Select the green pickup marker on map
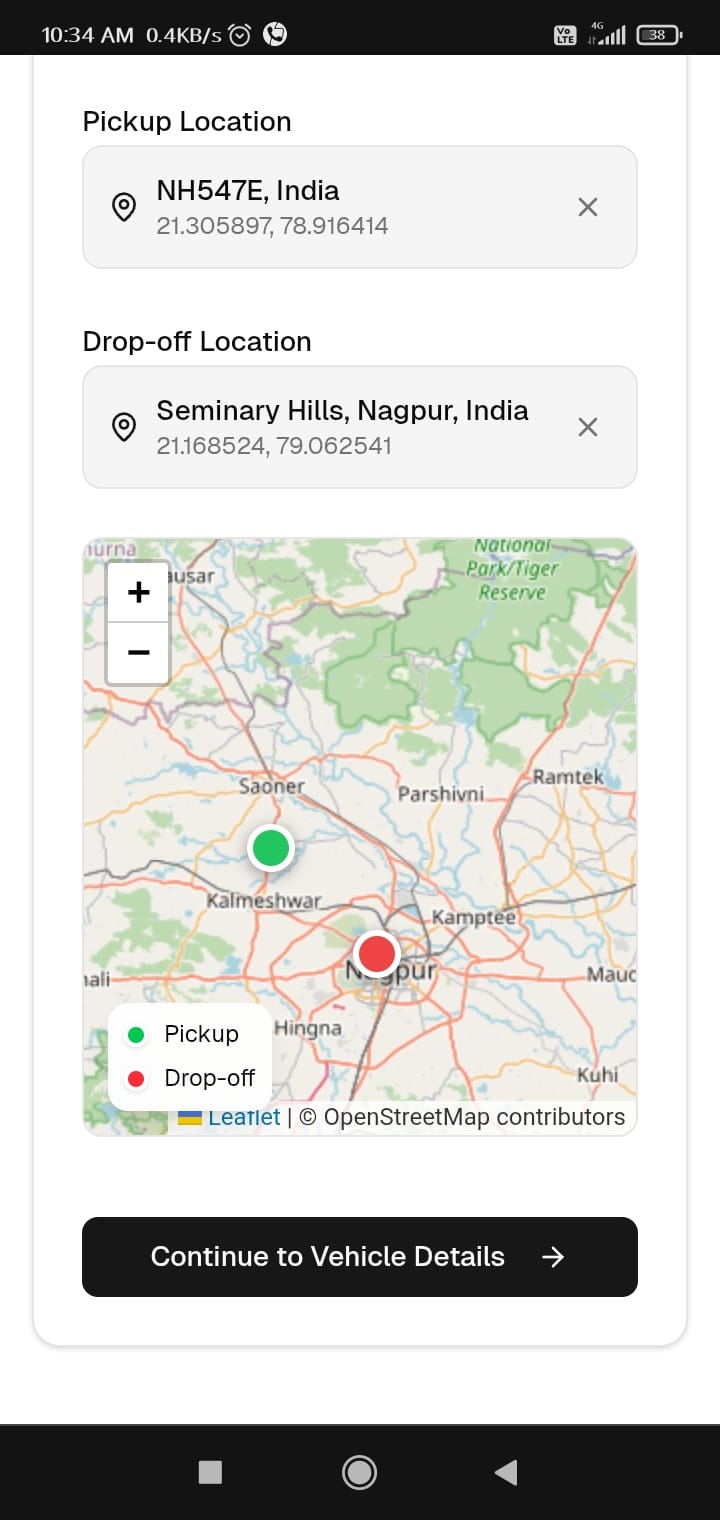The height and width of the screenshot is (1520, 720). pos(270,848)
